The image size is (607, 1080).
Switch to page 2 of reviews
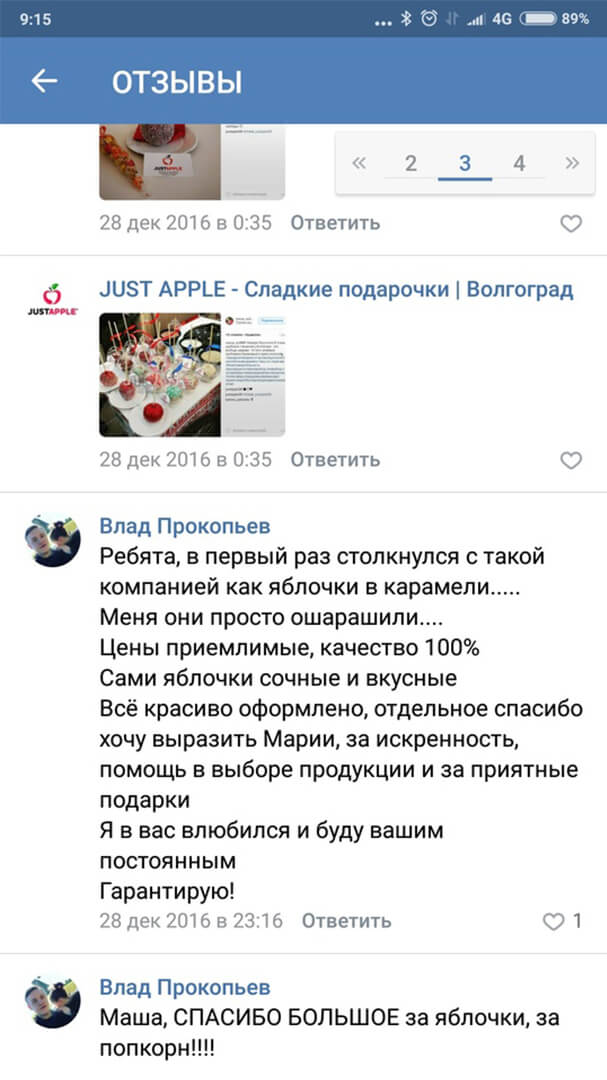tap(411, 163)
